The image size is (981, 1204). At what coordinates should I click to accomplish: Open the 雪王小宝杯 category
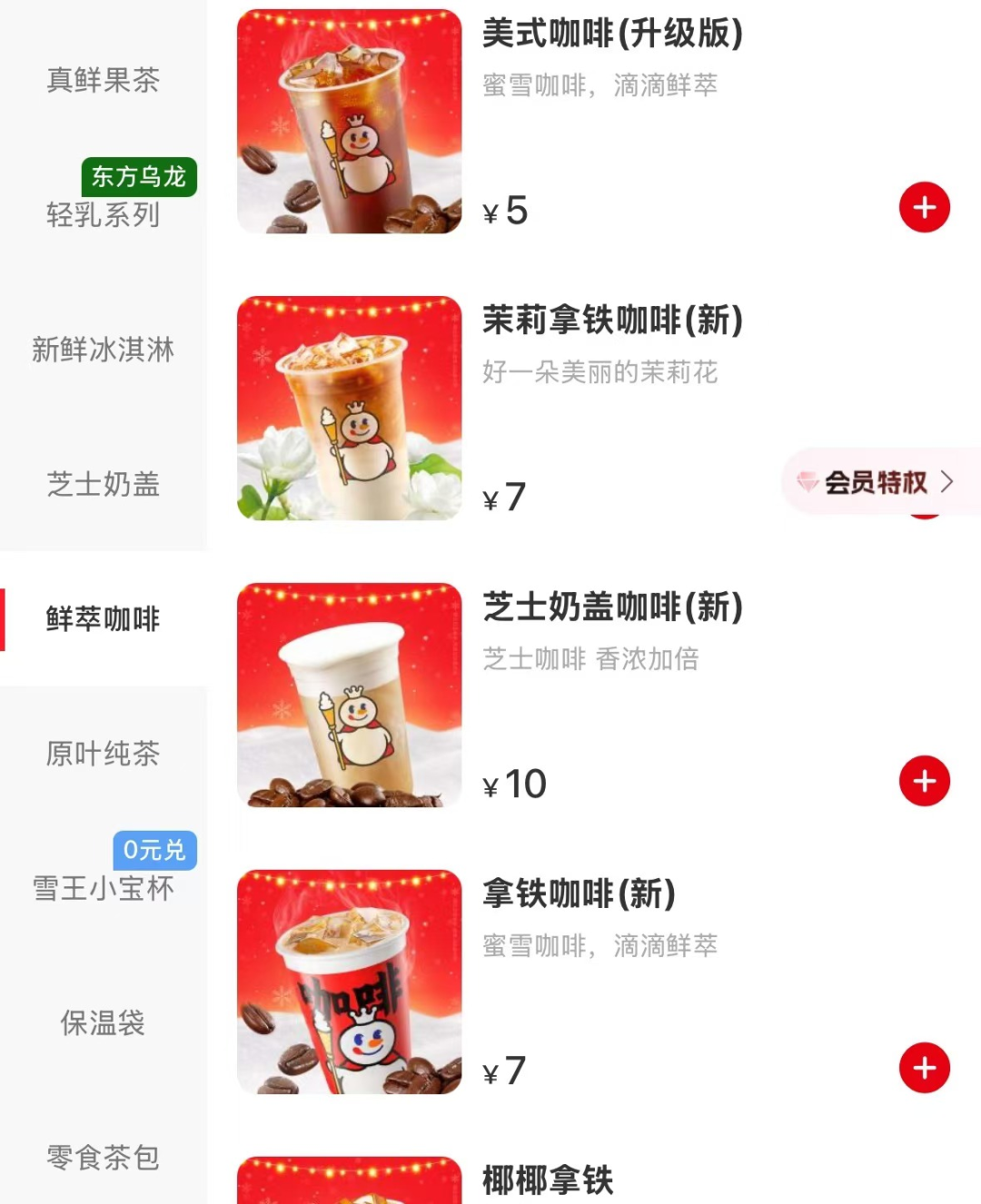pyautogui.click(x=103, y=887)
